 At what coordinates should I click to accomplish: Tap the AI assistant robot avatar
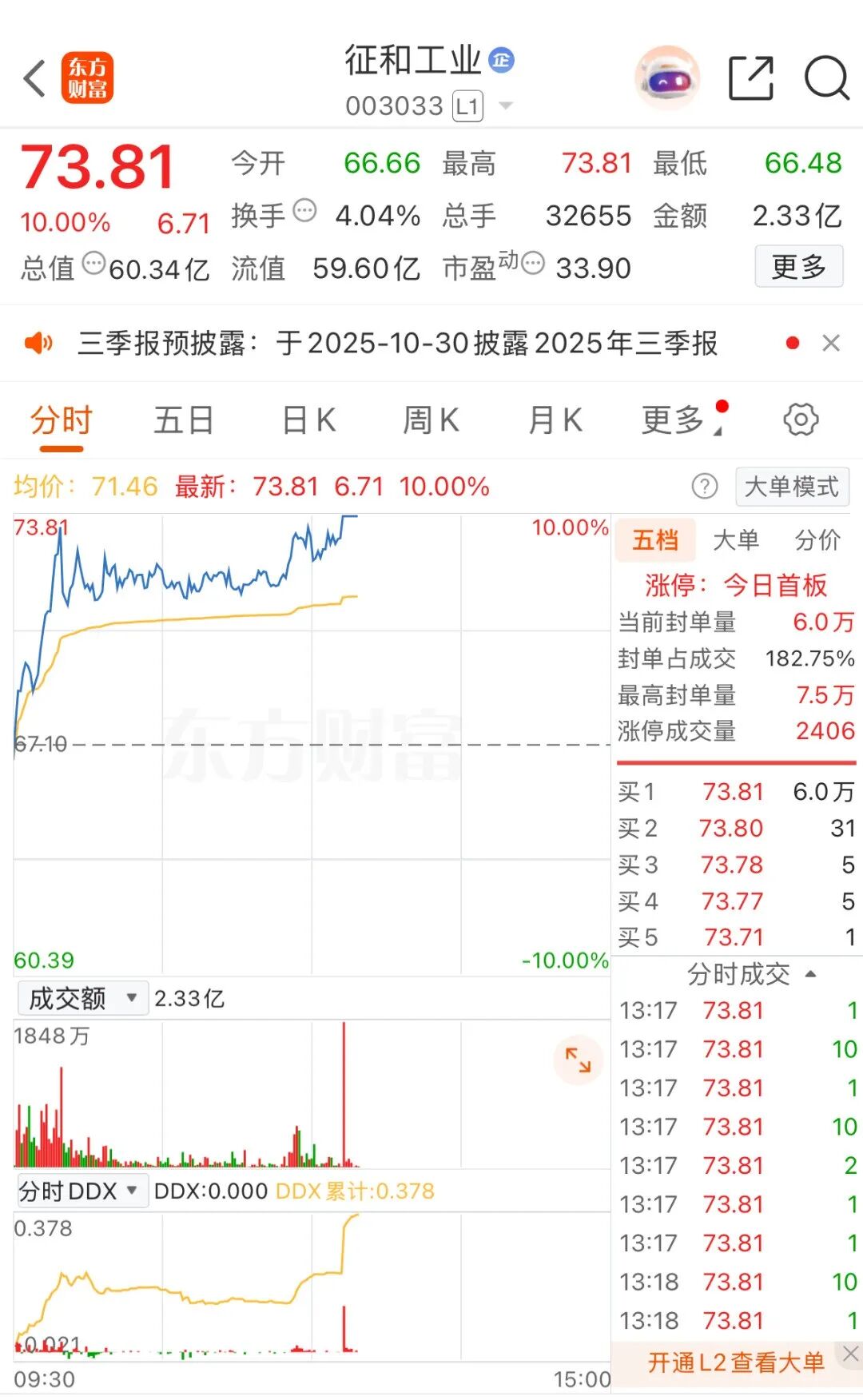[x=665, y=75]
